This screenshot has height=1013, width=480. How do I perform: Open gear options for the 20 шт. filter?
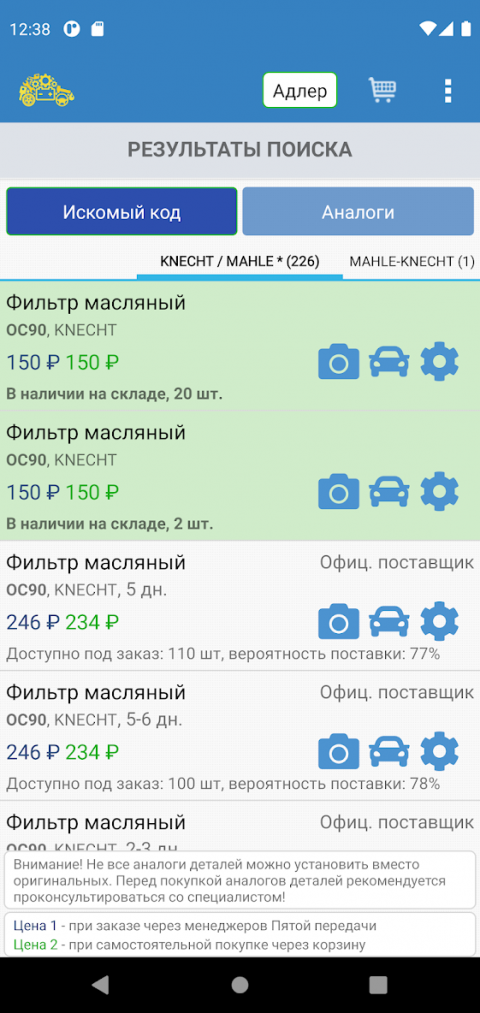439,362
